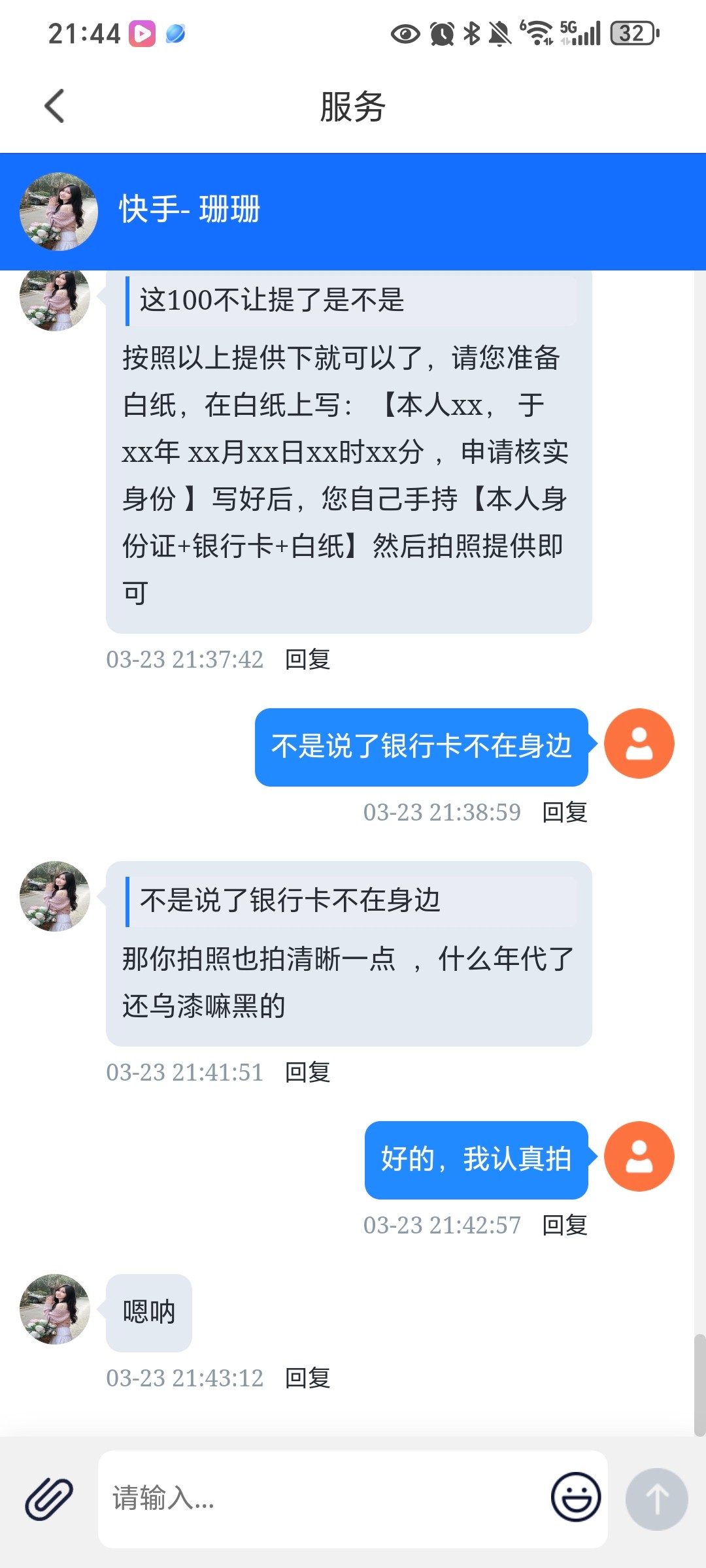
Task: Tap 快手-珊珊's avatar in the blue header
Action: (58, 210)
